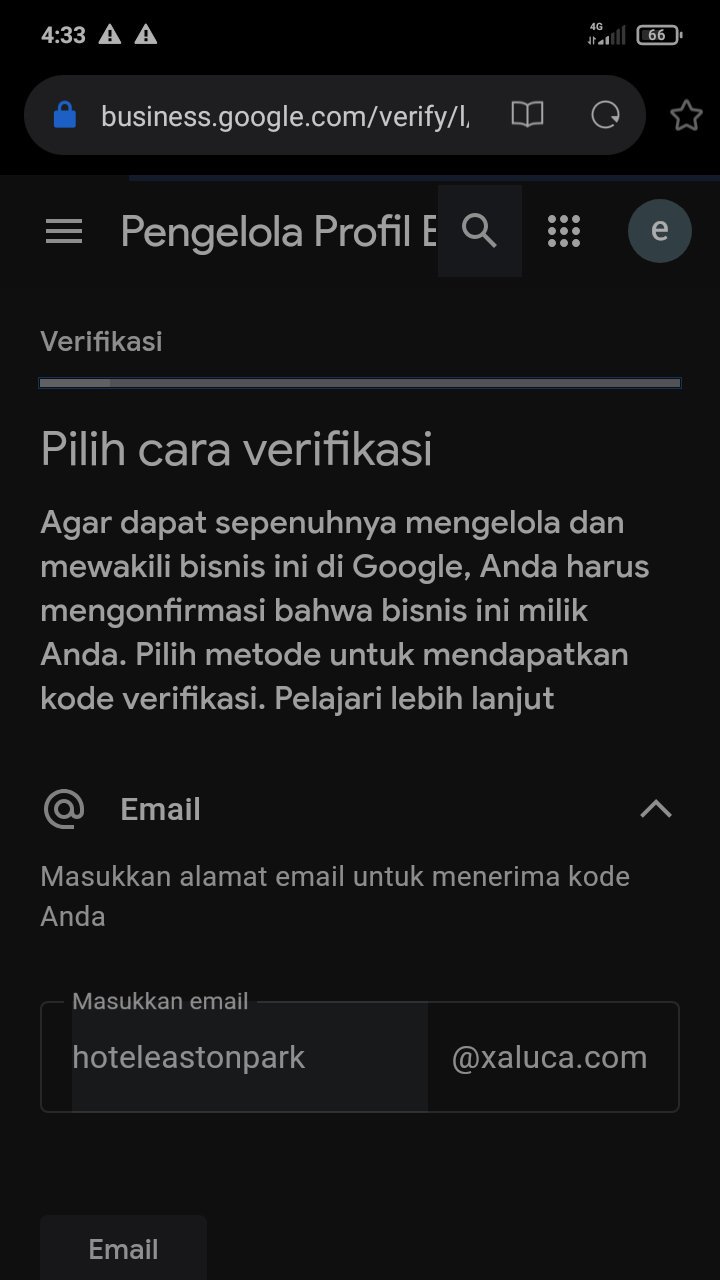Collapse the Email verification section
Image resolution: width=720 pixels, height=1280 pixels.
pyautogui.click(x=656, y=809)
